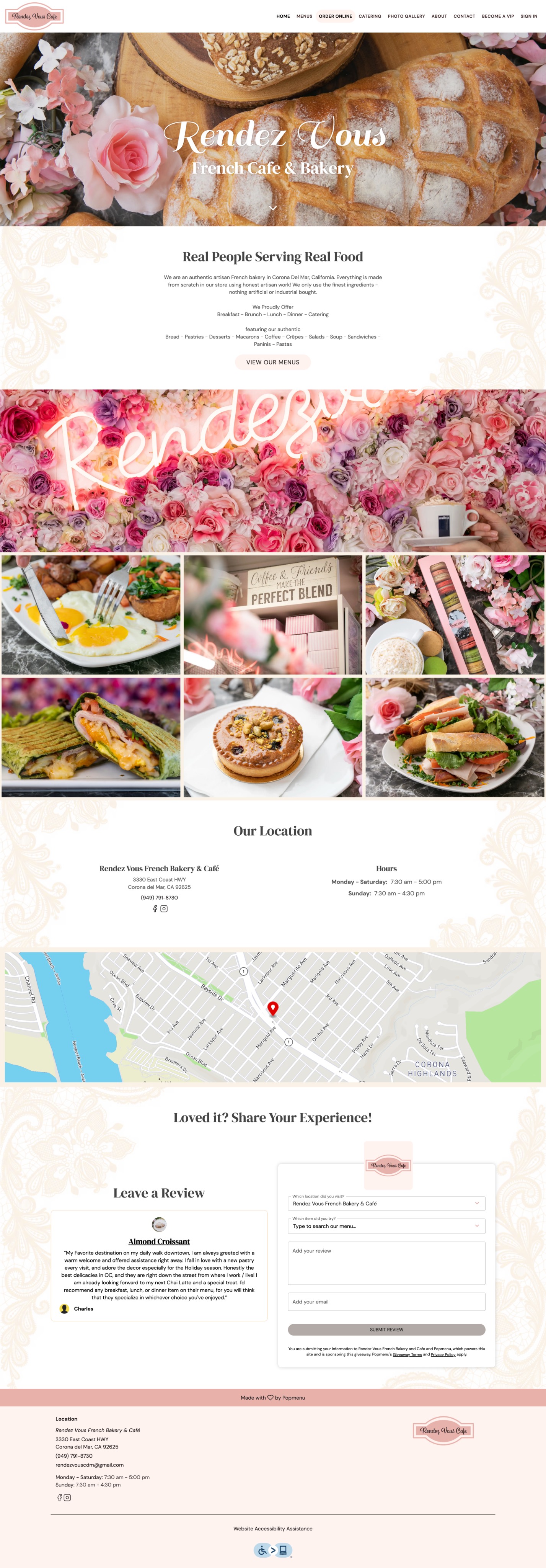Open Facebook icon under Our Location

click(155, 909)
